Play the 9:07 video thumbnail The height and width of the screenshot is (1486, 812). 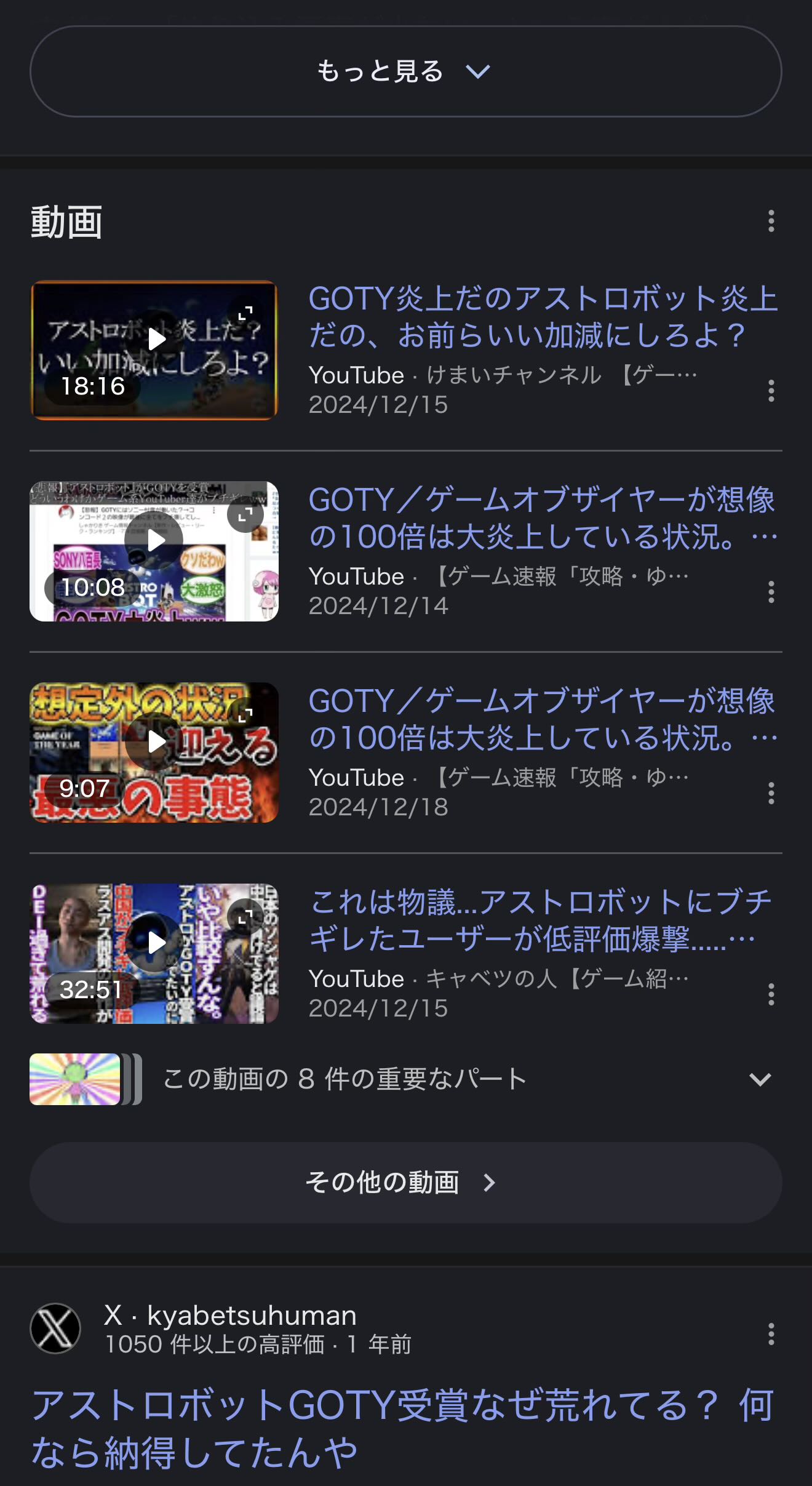point(154,753)
